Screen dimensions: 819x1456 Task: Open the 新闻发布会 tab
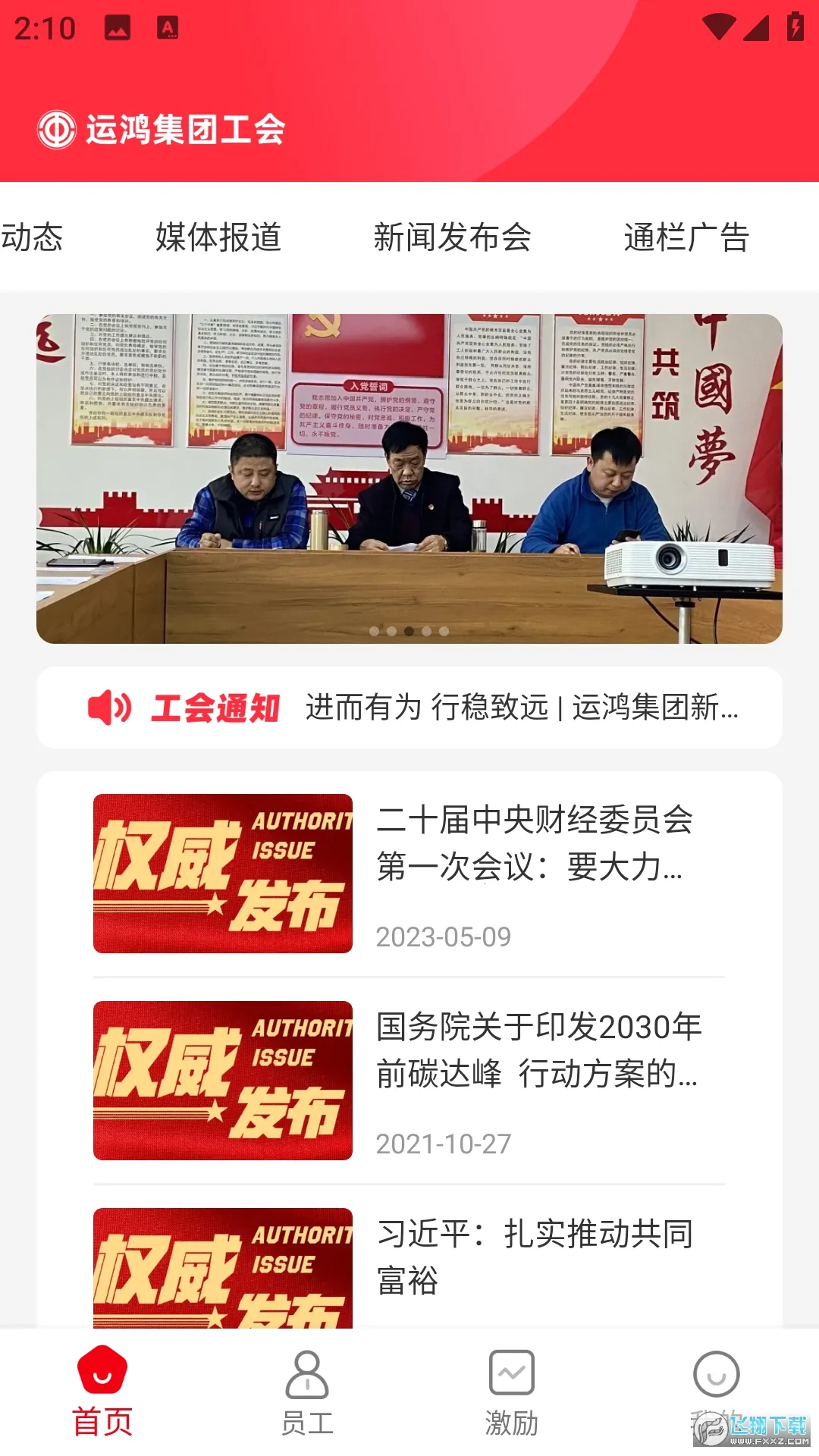click(453, 237)
